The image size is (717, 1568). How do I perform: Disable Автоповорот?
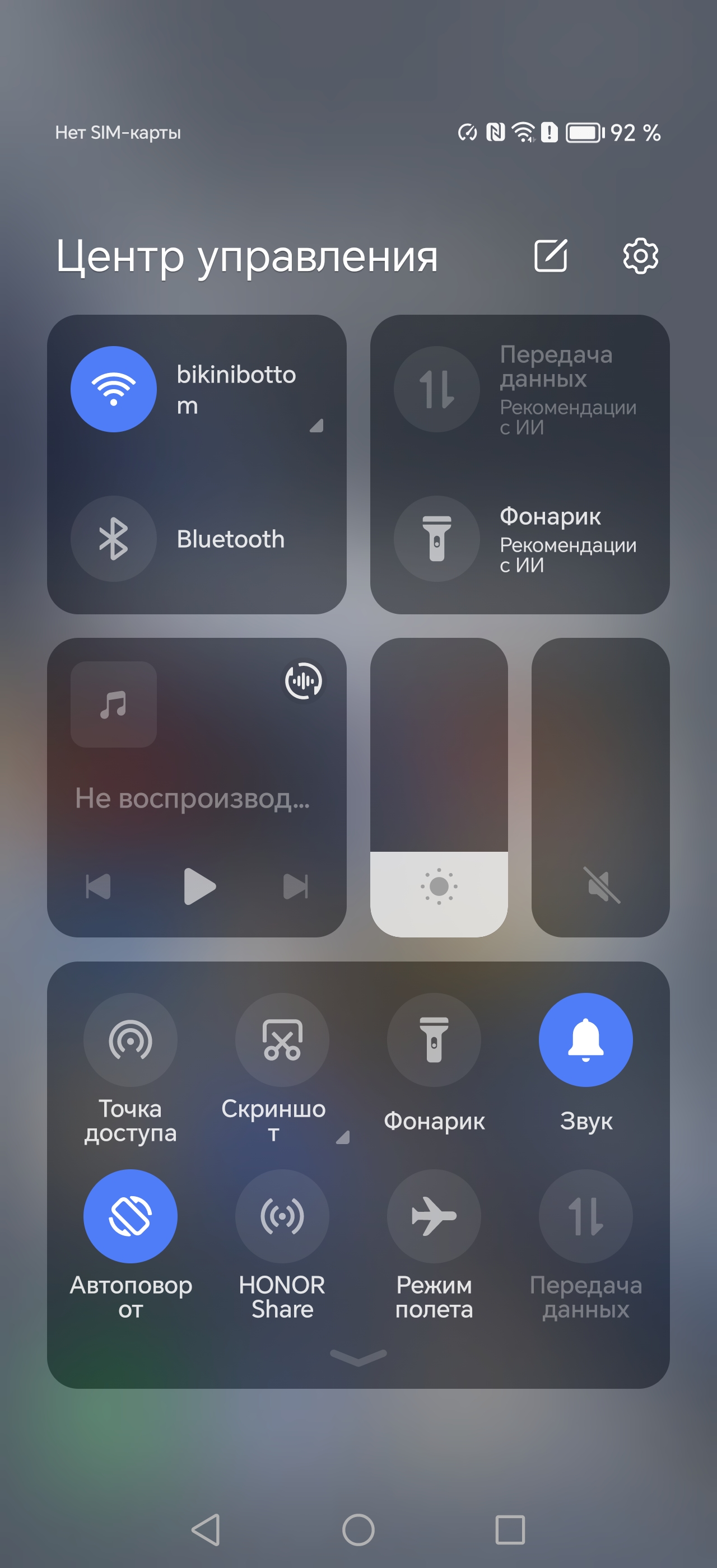point(131,1216)
